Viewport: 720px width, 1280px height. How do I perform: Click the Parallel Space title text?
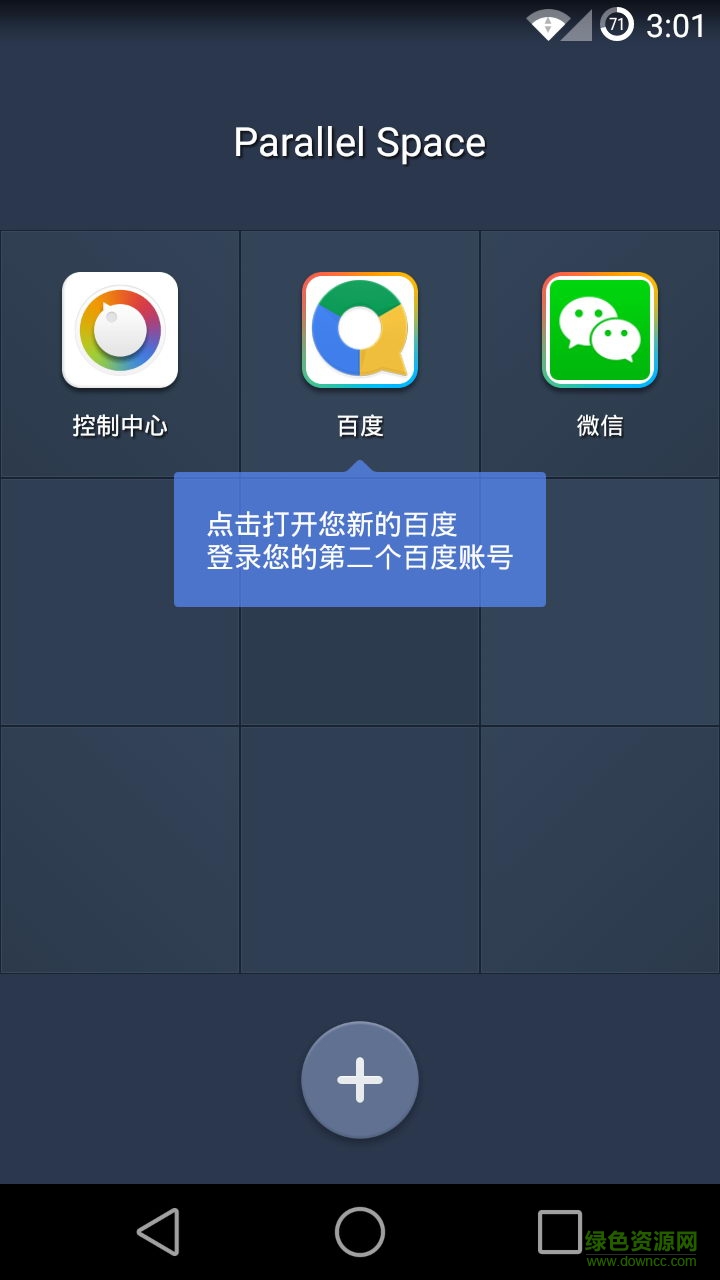[360, 142]
